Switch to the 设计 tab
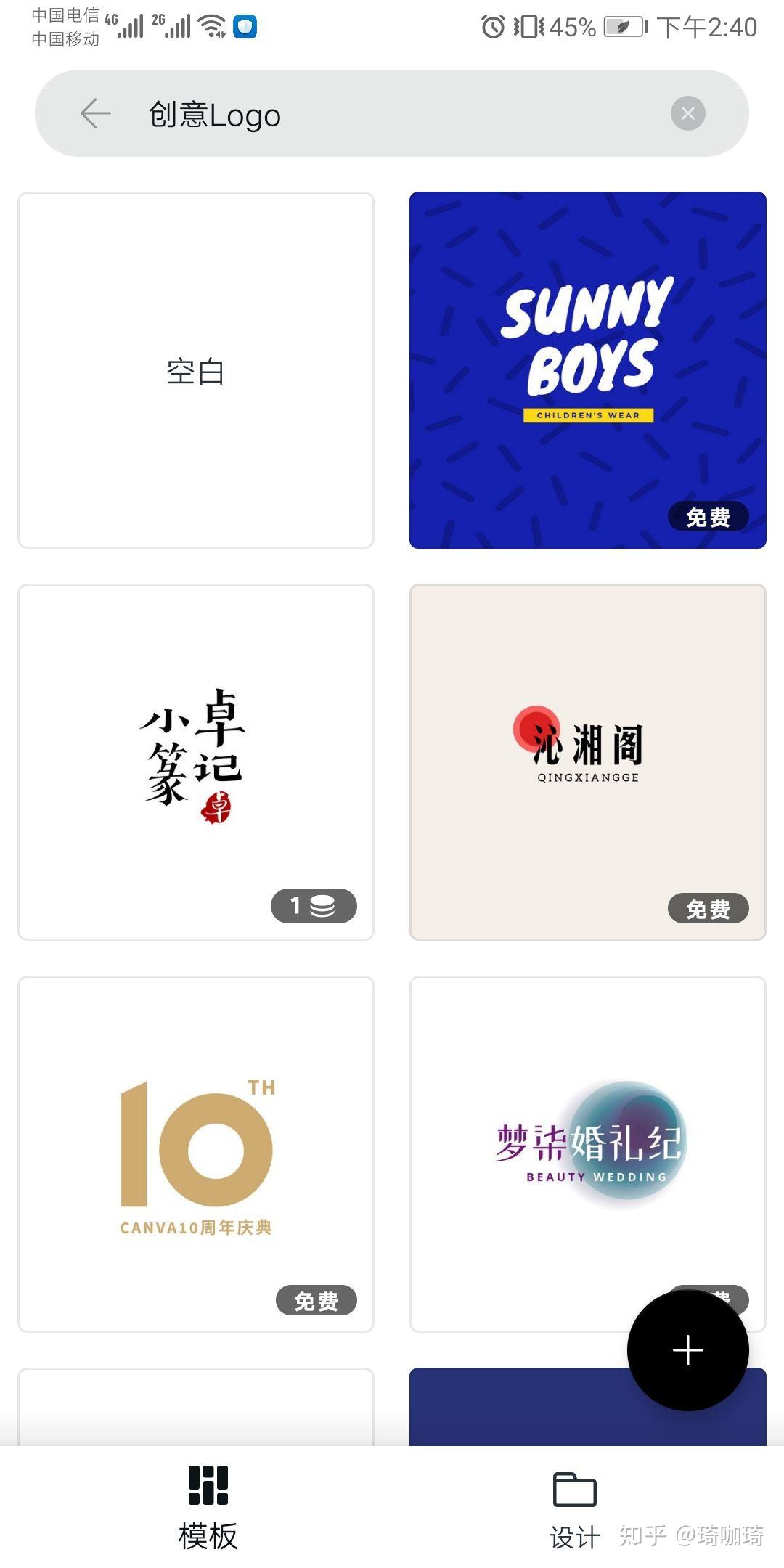 574,1510
